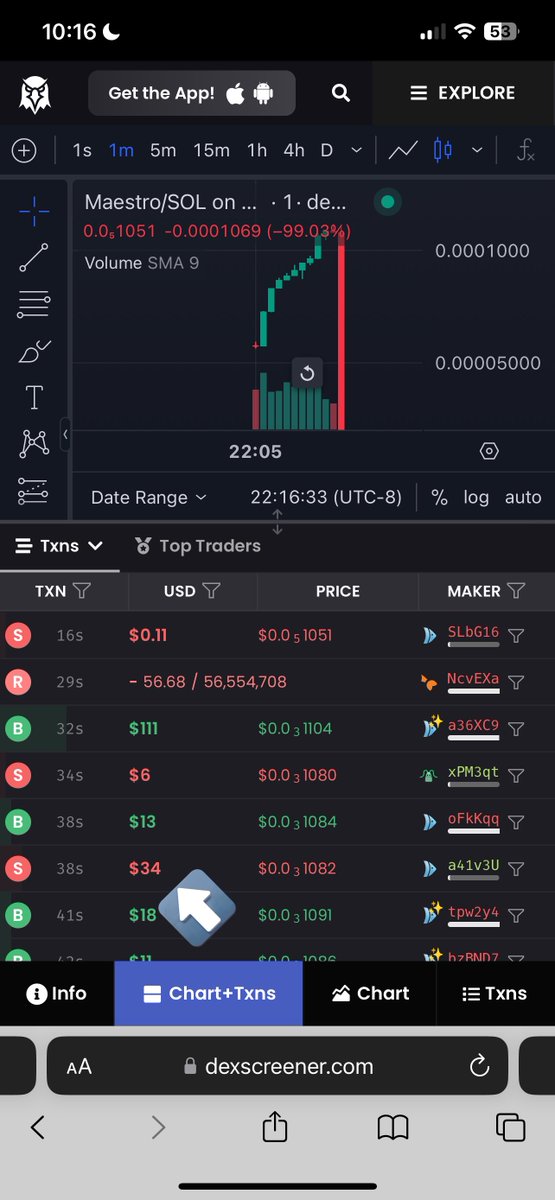Reset the chart view

(308, 373)
